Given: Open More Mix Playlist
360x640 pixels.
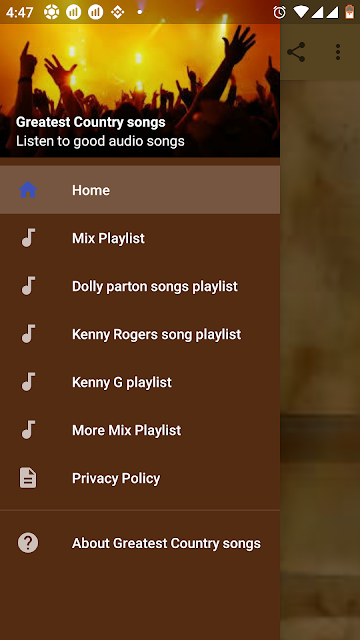Looking at the screenshot, I should (x=140, y=430).
